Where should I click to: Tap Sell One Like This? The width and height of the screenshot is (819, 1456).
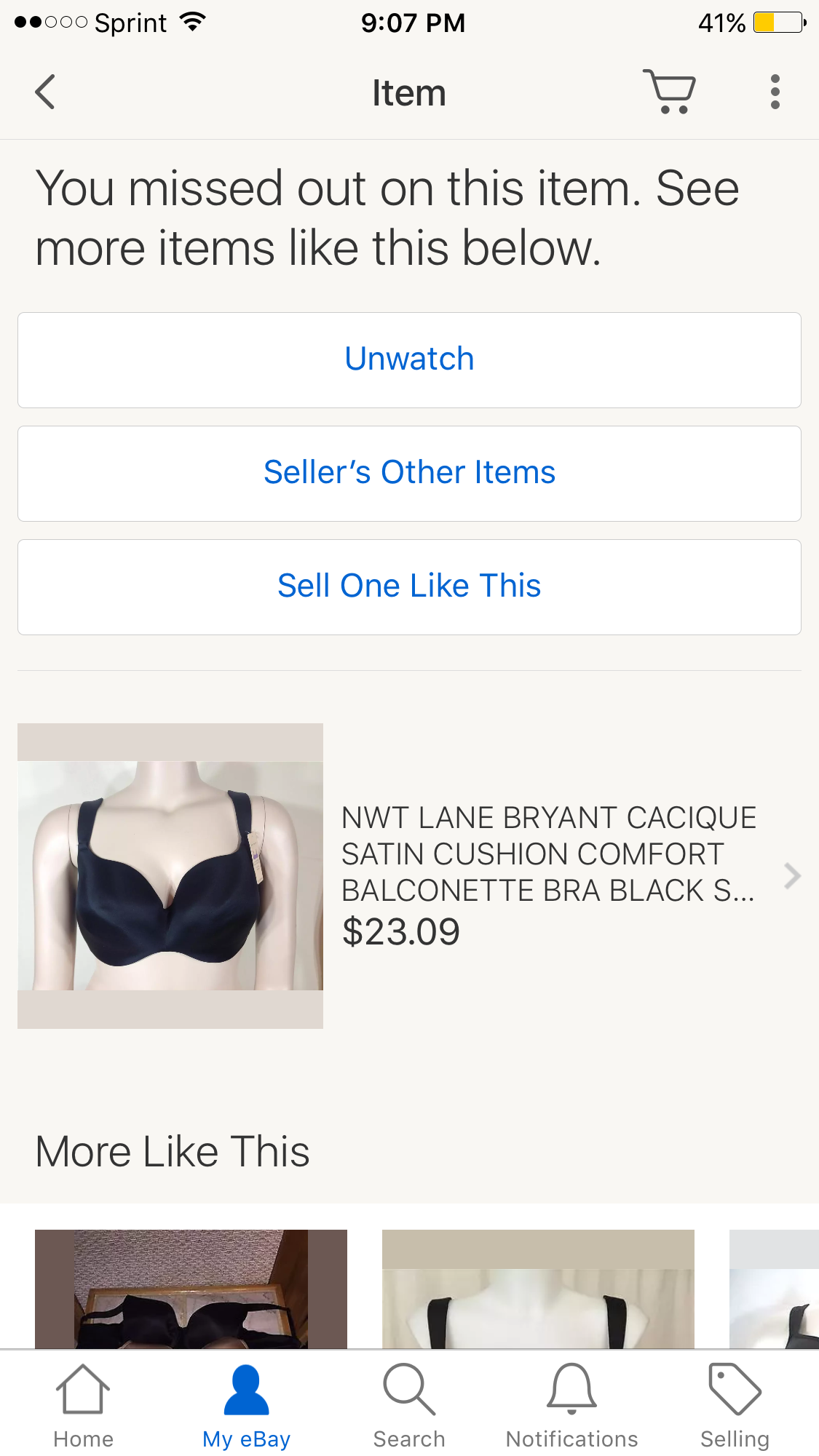click(x=409, y=586)
